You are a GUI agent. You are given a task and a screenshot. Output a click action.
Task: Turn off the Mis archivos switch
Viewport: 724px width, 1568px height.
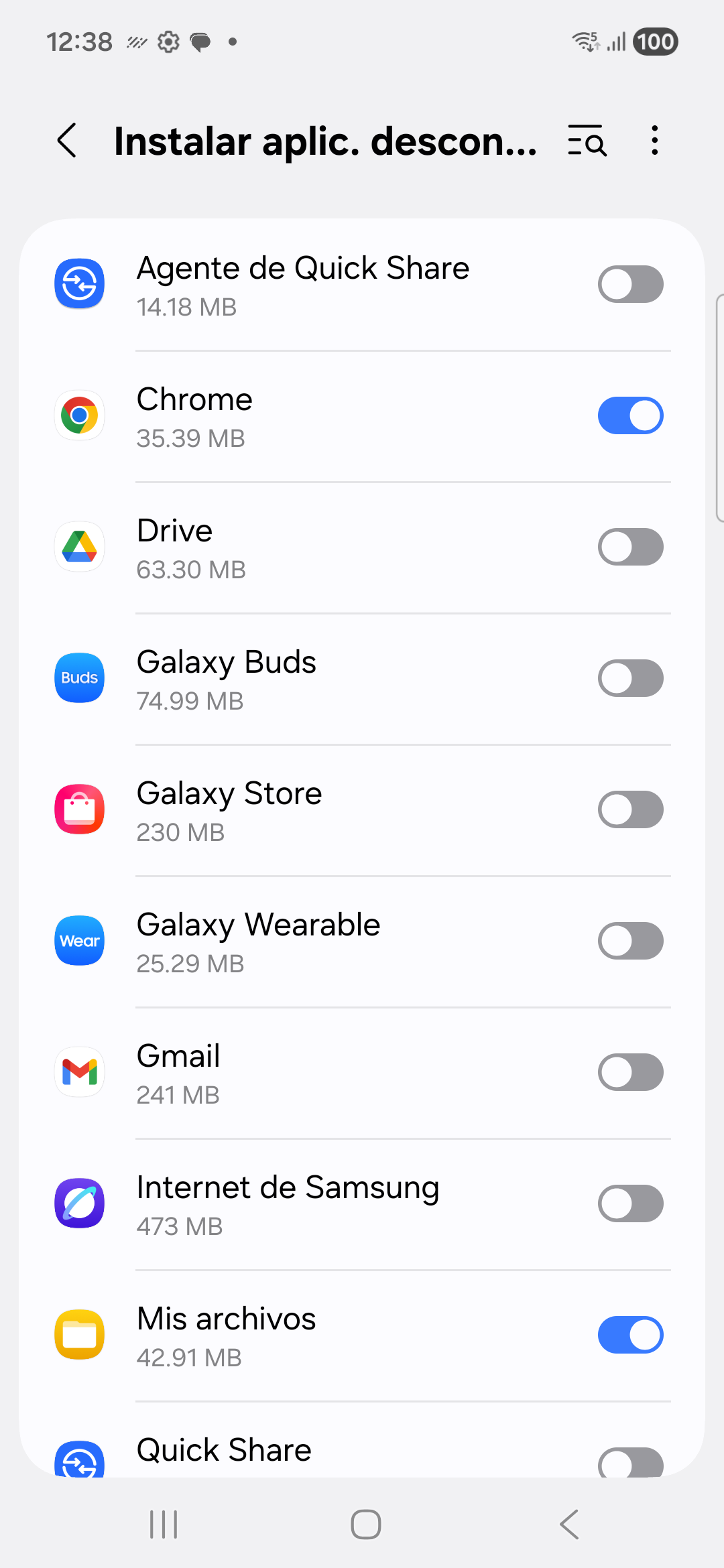[x=630, y=1335]
